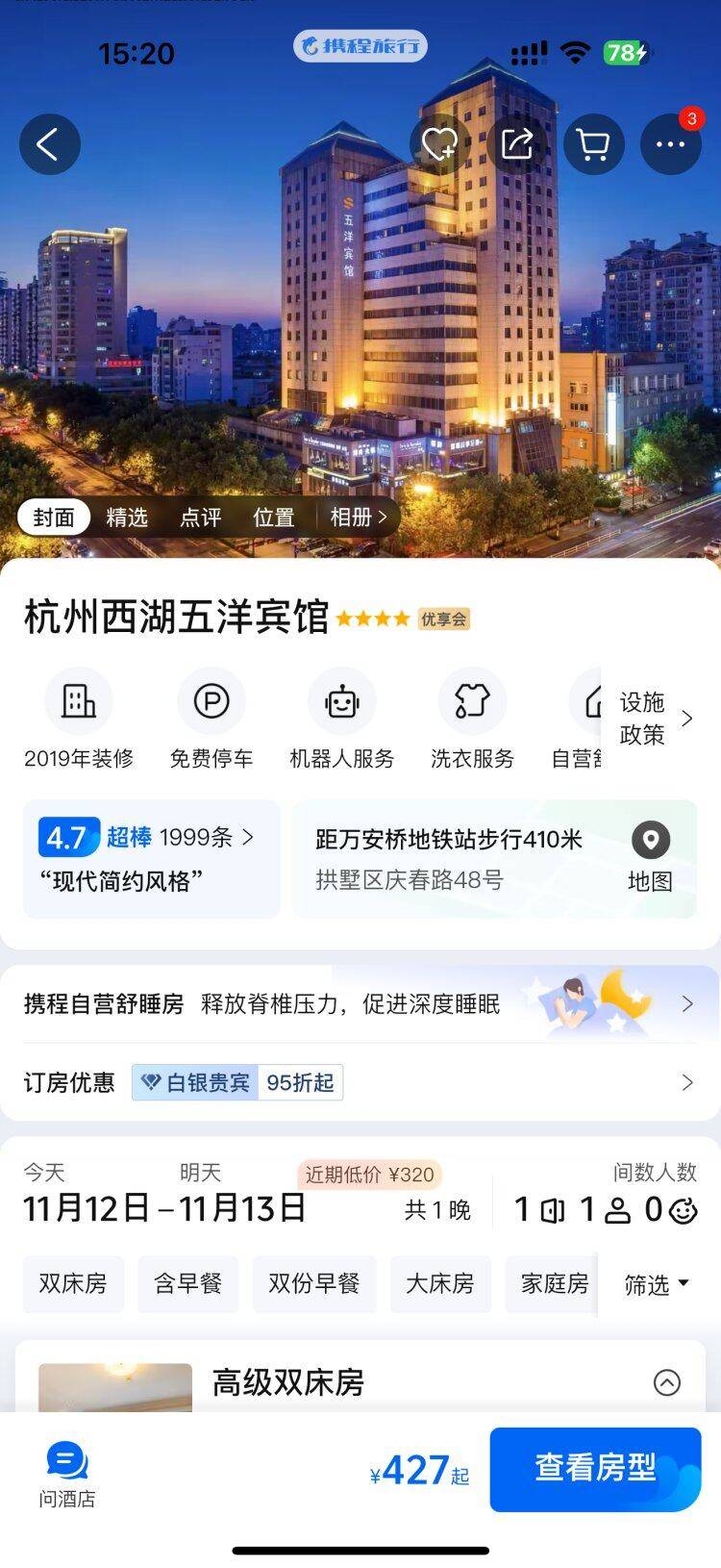
Task: Open 设施政策 facilities and policies
Action: point(655,719)
